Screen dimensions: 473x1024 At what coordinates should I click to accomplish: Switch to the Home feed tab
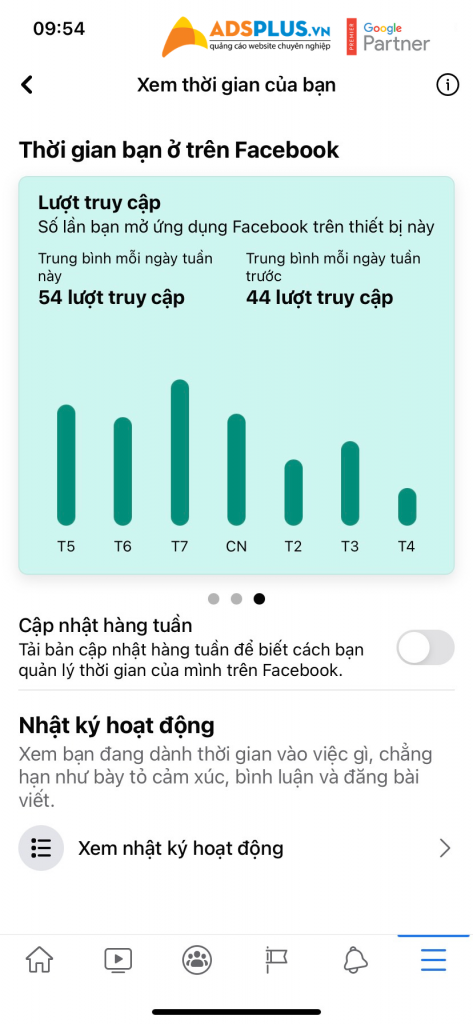[x=39, y=959]
